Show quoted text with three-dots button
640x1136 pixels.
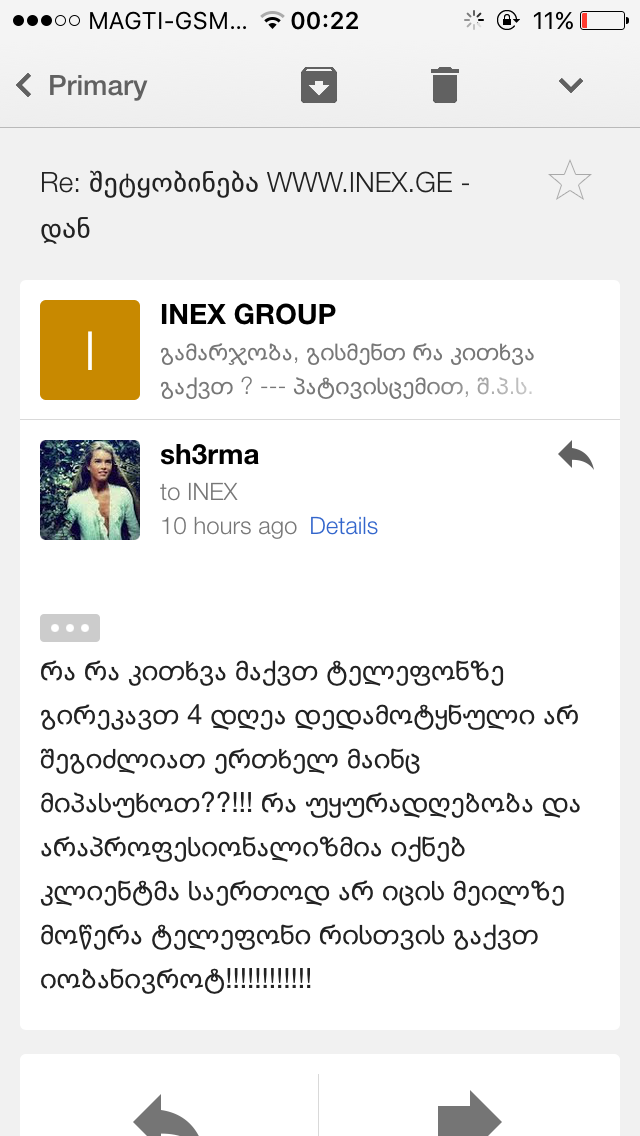click(x=70, y=628)
